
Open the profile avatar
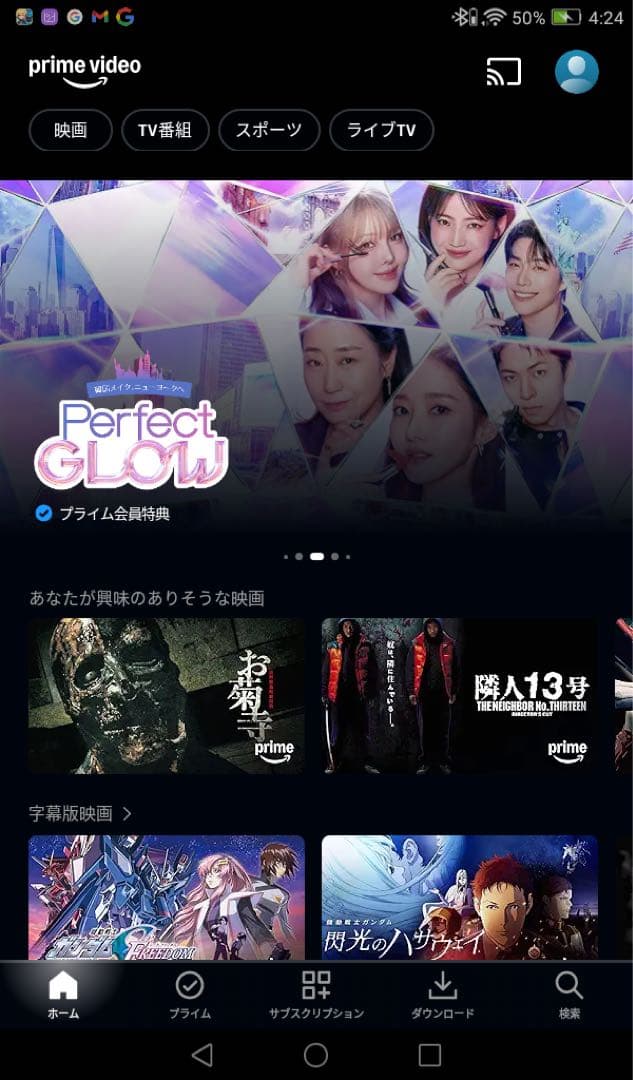pyautogui.click(x=577, y=72)
